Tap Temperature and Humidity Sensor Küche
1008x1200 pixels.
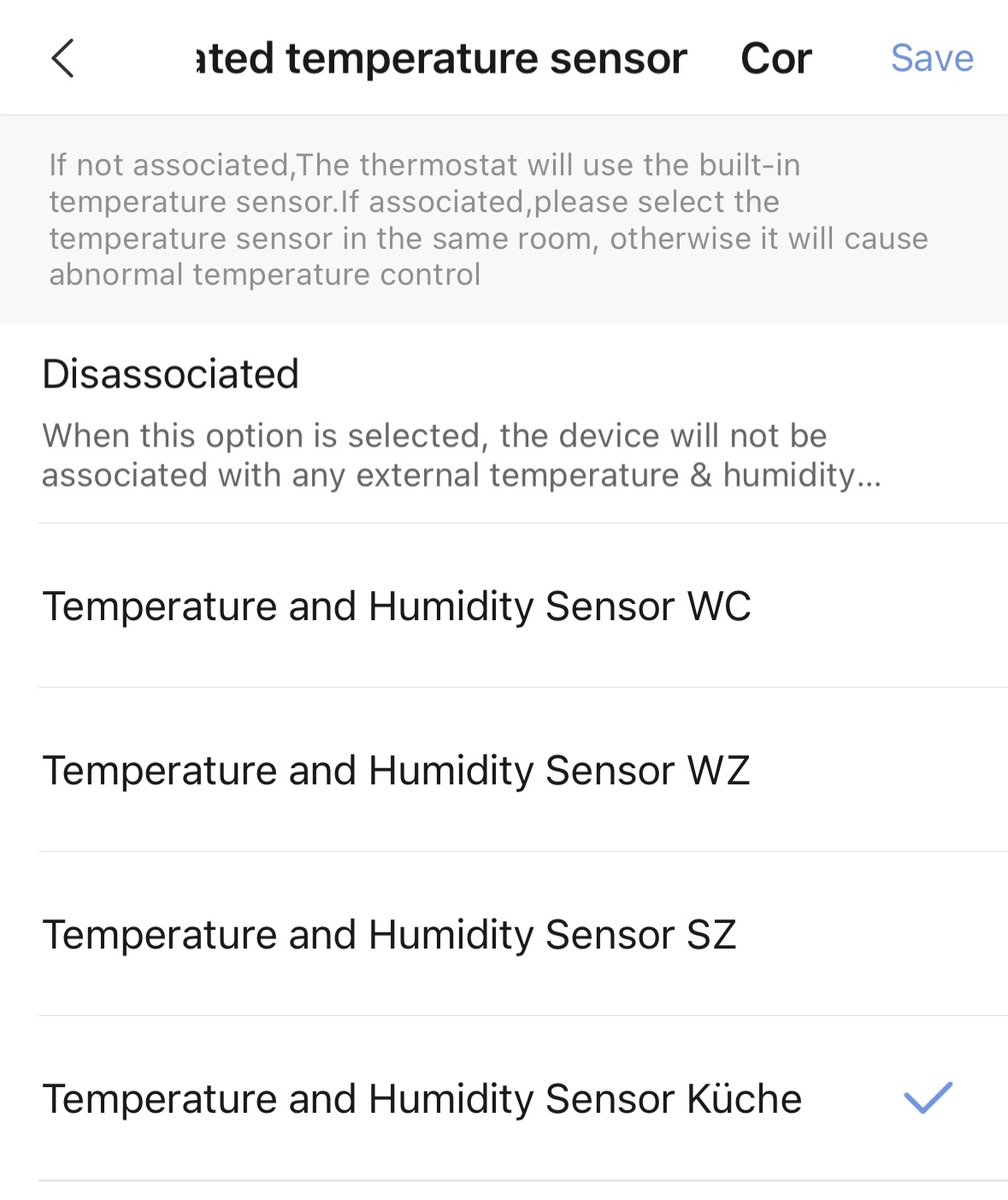(x=421, y=1098)
